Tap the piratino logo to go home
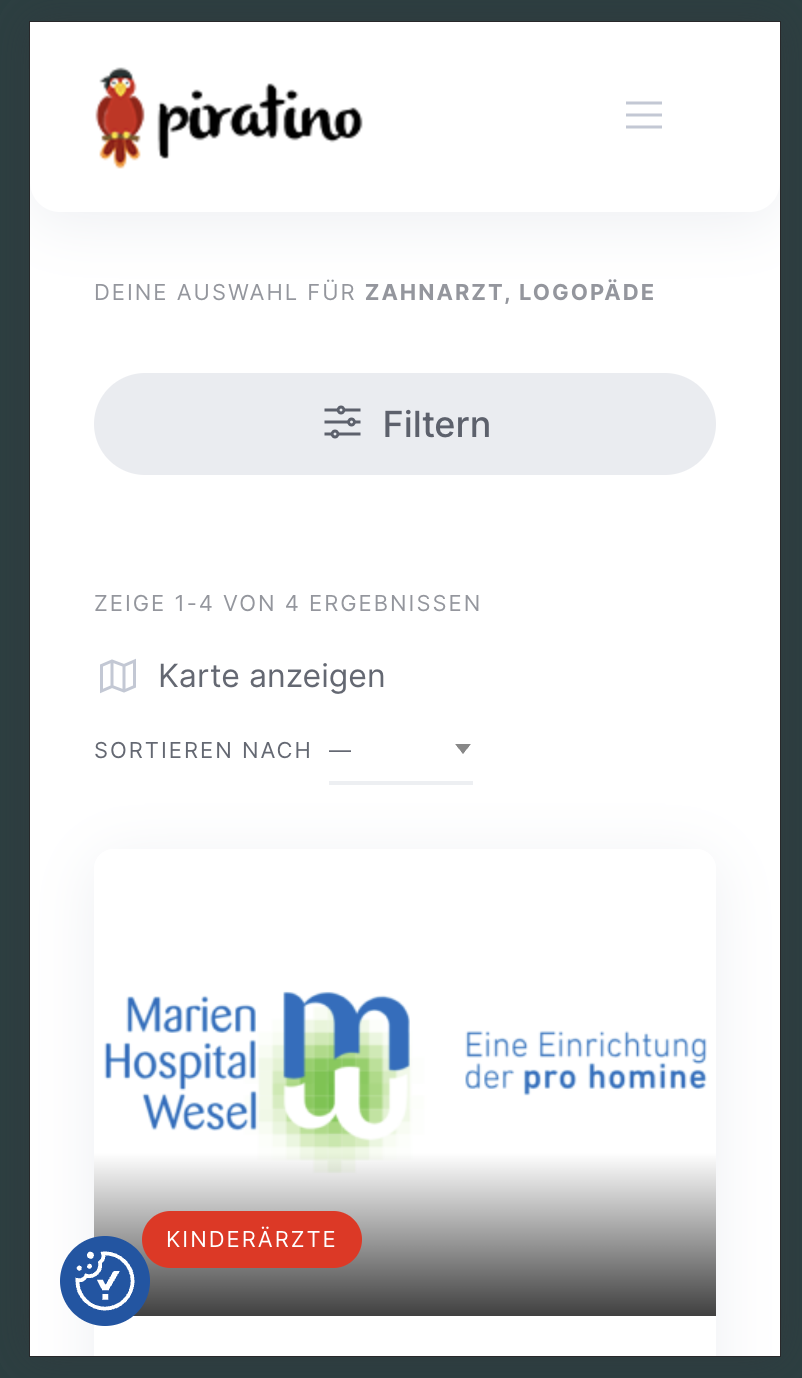Screen dimensions: 802x1378 point(229,117)
